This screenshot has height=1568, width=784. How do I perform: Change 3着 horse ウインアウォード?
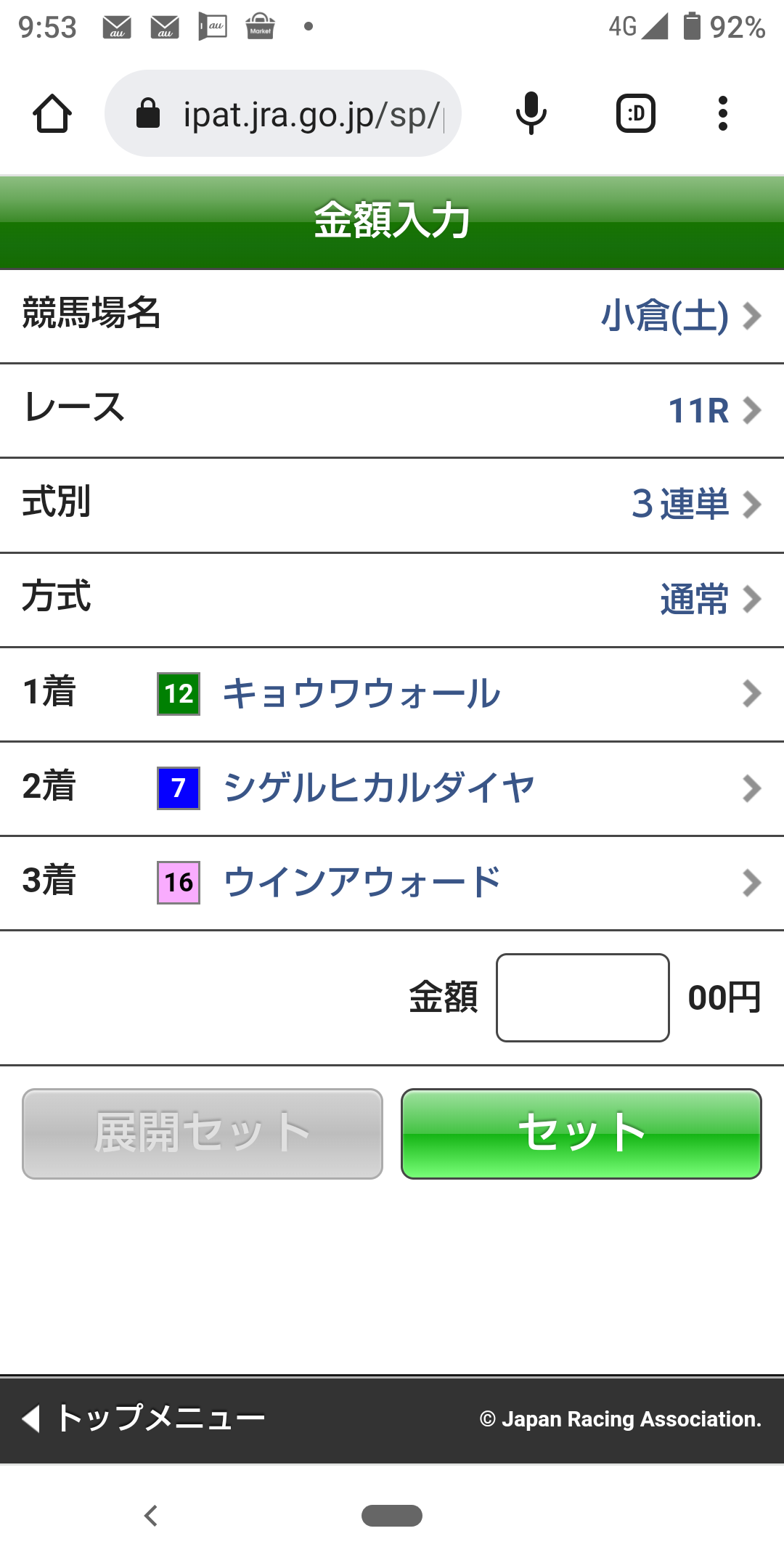point(392,883)
